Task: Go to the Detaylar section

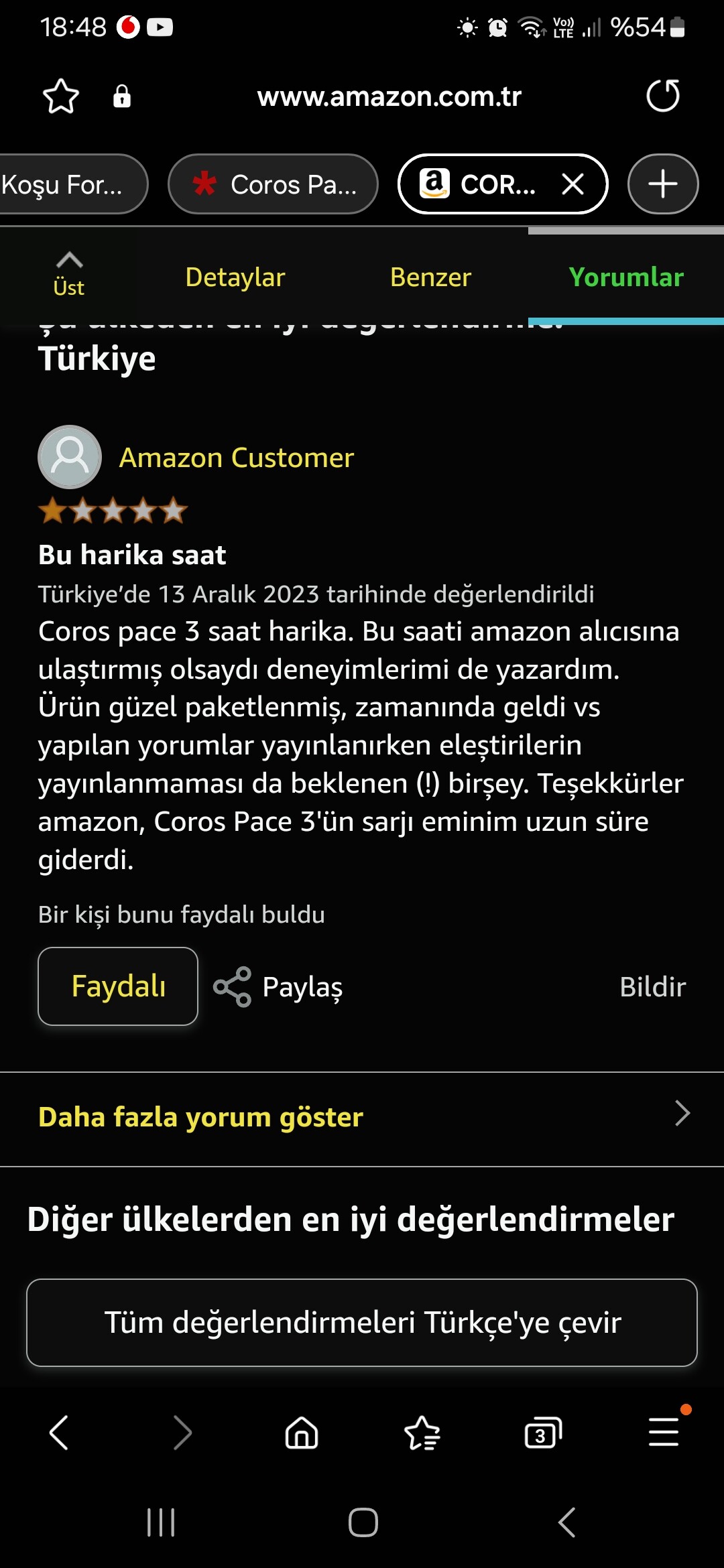Action: click(x=235, y=277)
